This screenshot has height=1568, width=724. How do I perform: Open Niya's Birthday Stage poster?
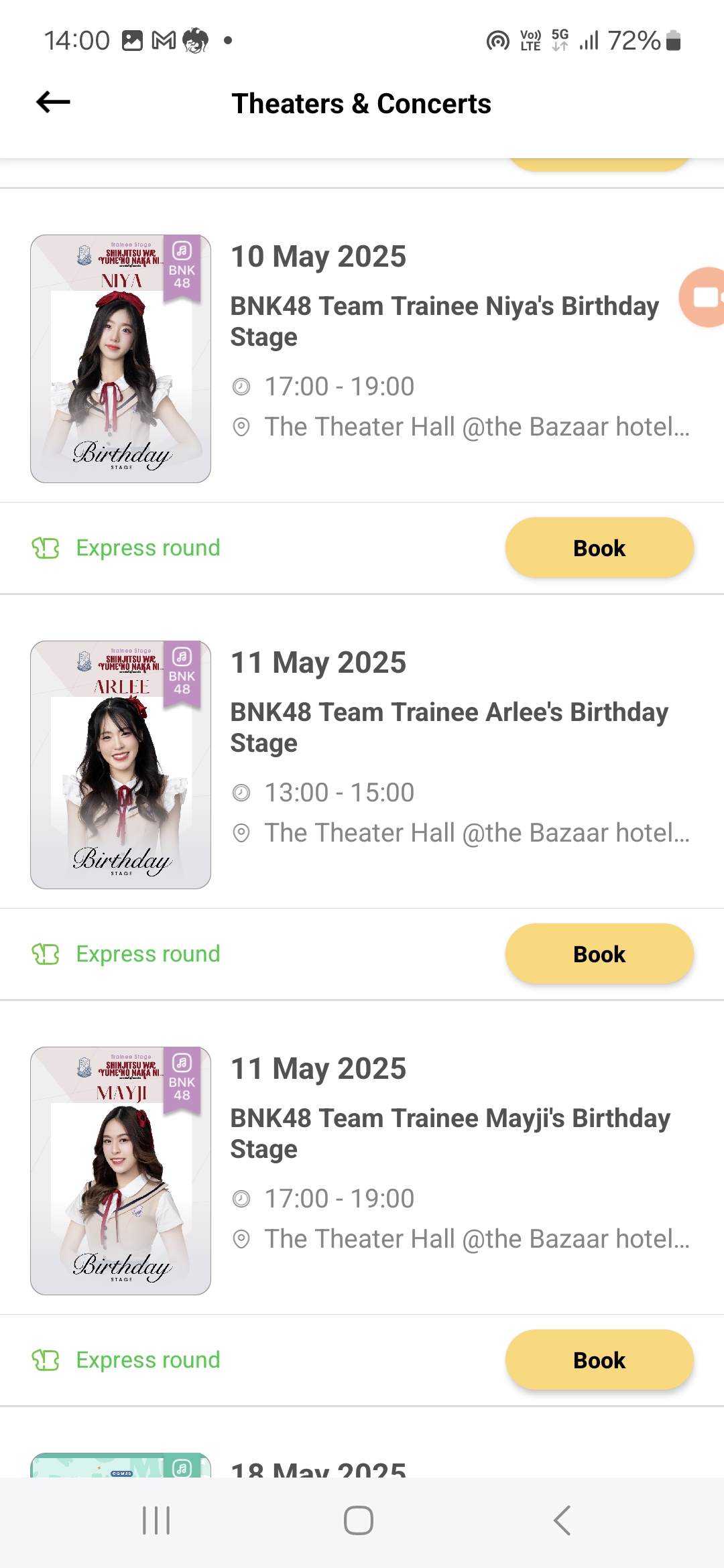click(x=121, y=358)
